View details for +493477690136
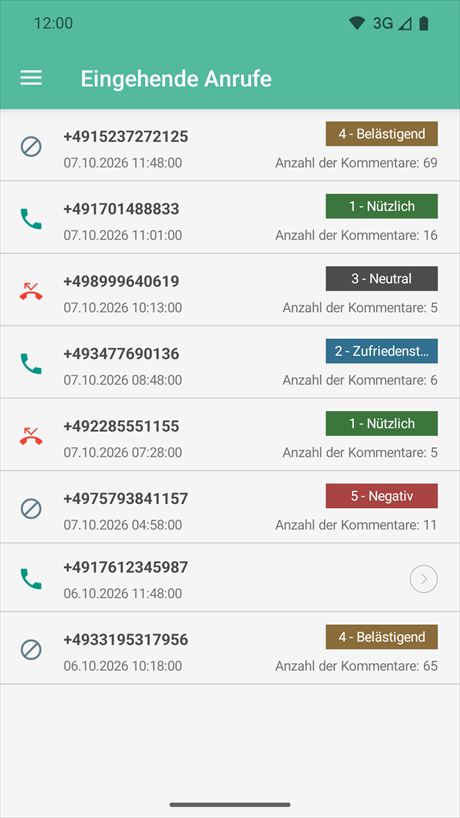Screen dimensions: 460x818 230,363
